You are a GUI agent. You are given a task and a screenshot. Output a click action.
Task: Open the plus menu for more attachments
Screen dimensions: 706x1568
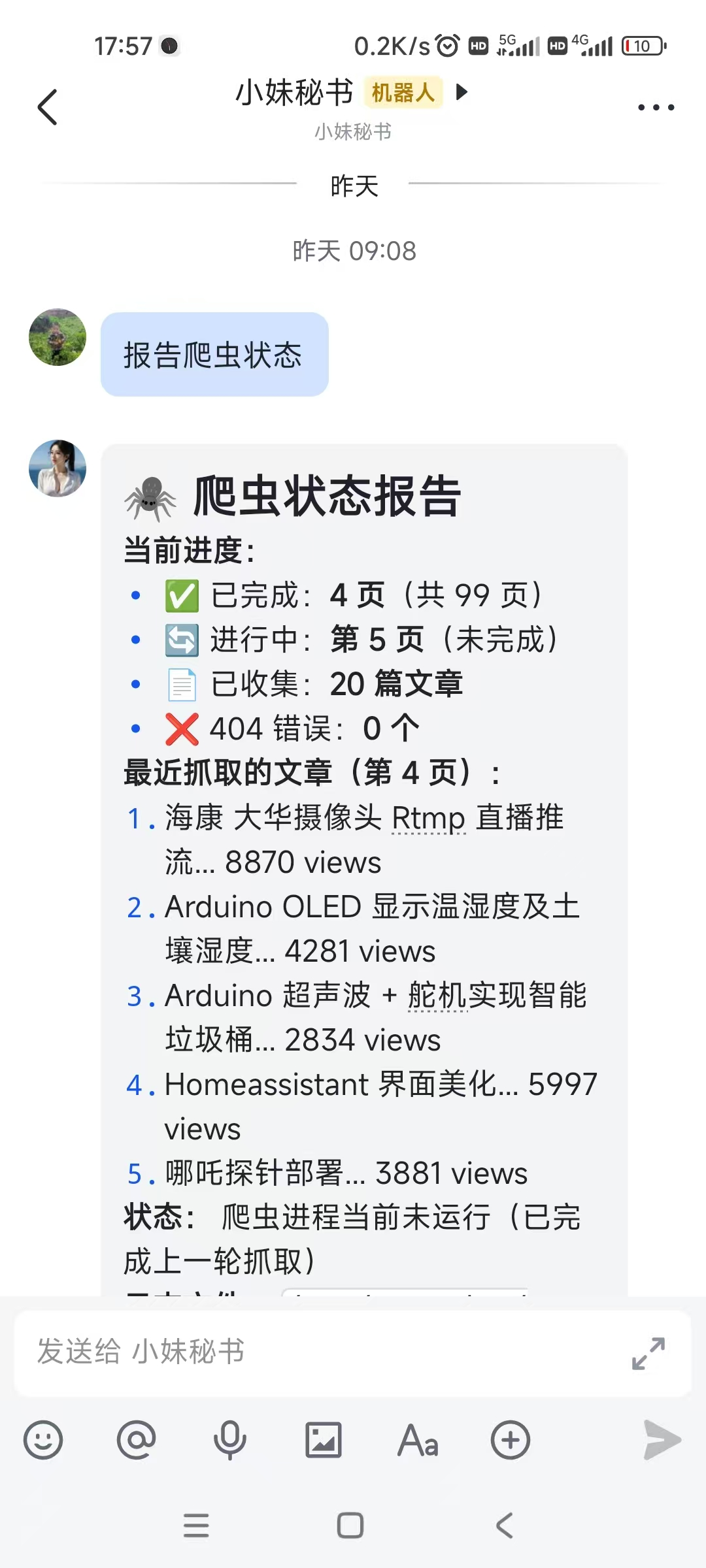(511, 1440)
